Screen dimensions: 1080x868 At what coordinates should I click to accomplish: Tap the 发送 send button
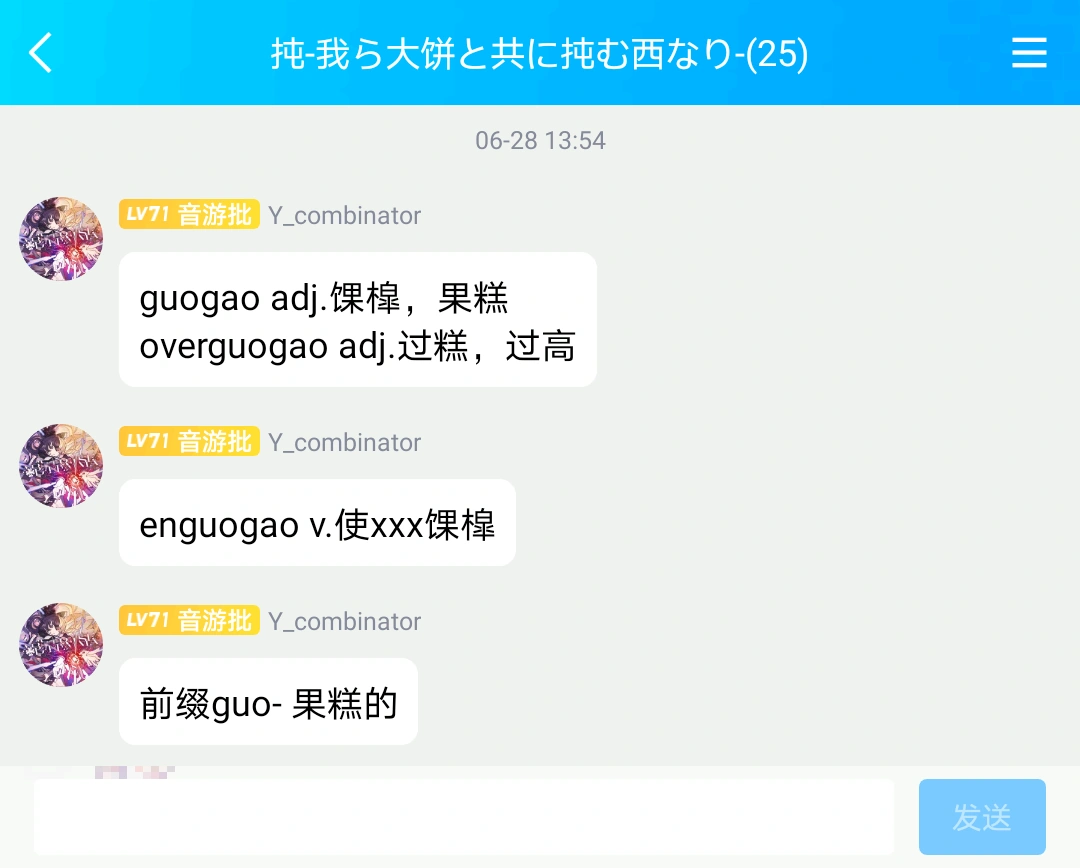pyautogui.click(x=982, y=817)
